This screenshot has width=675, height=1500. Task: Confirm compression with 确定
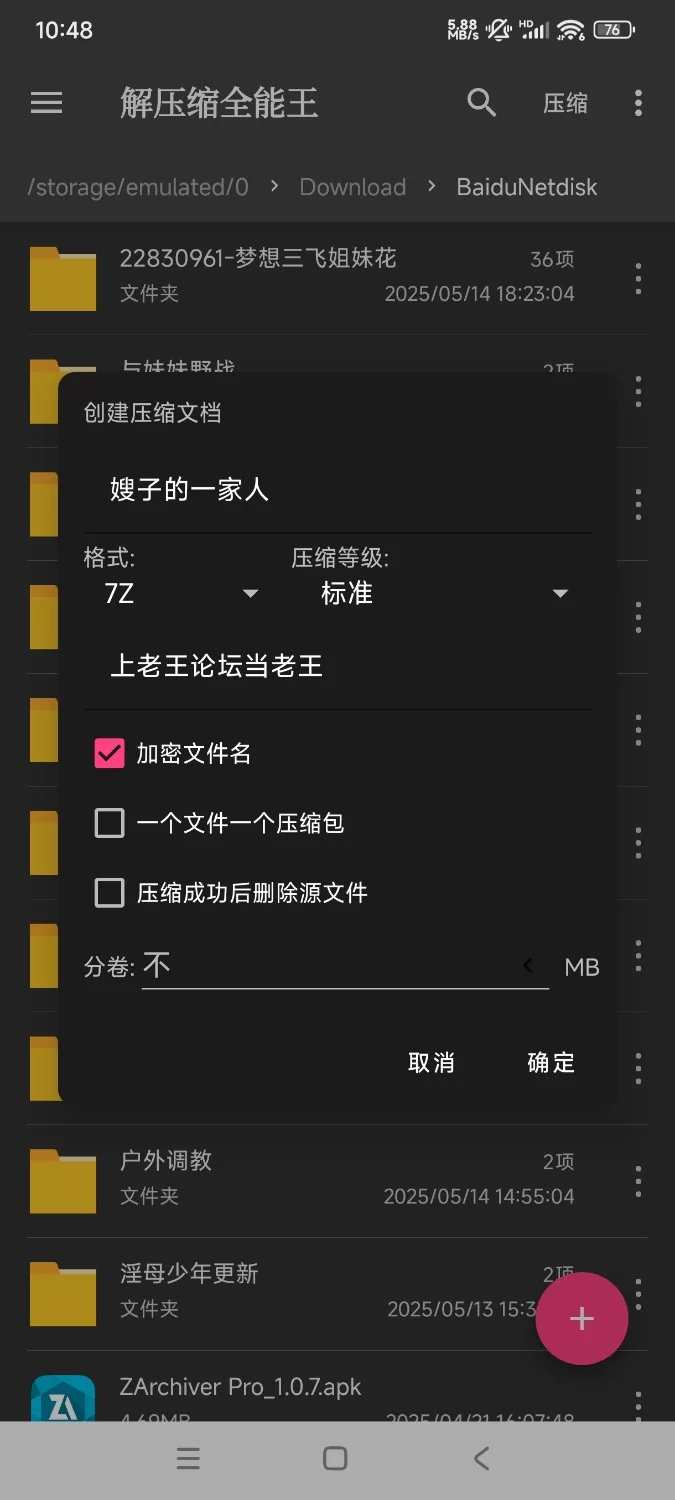[551, 1062]
